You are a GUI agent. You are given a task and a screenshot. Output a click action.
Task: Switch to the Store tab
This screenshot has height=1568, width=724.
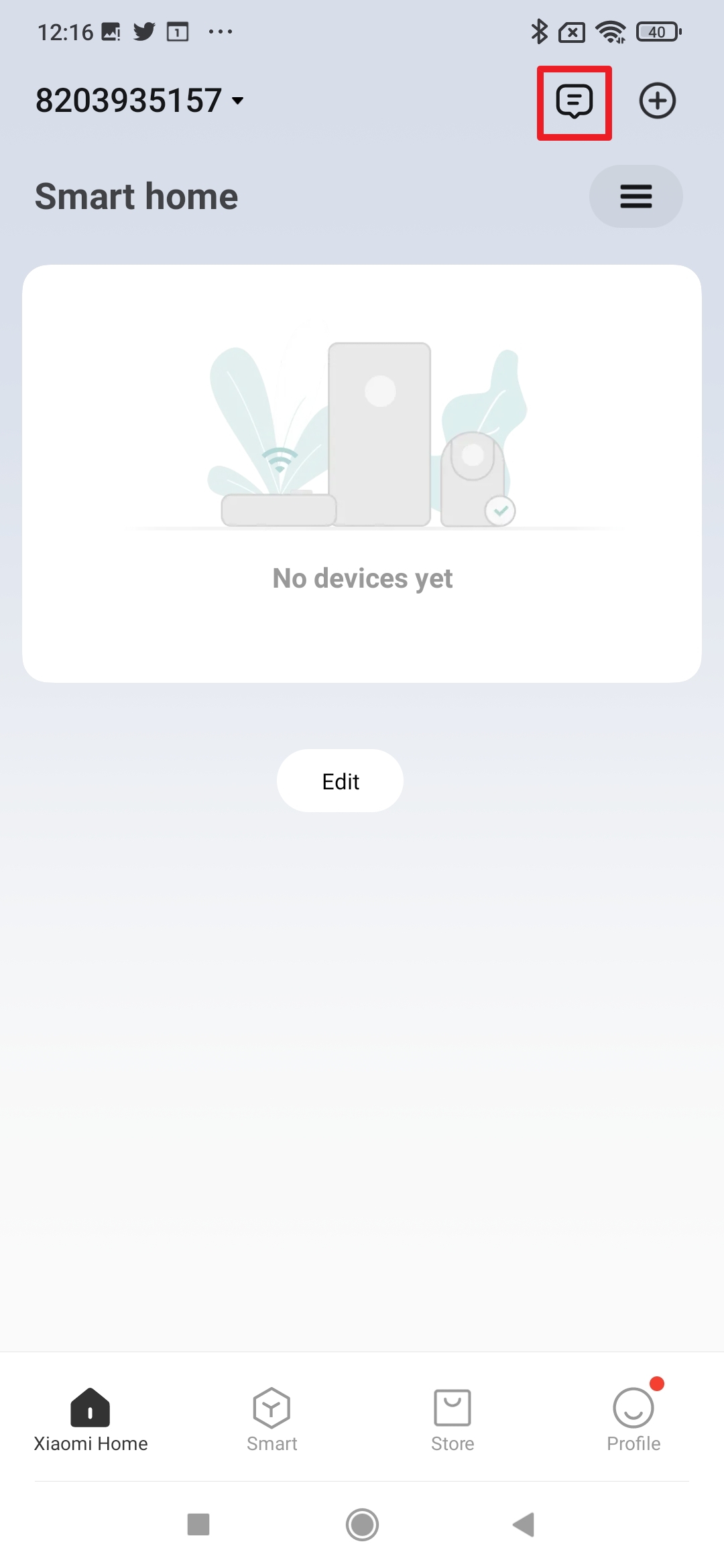[x=452, y=1419]
